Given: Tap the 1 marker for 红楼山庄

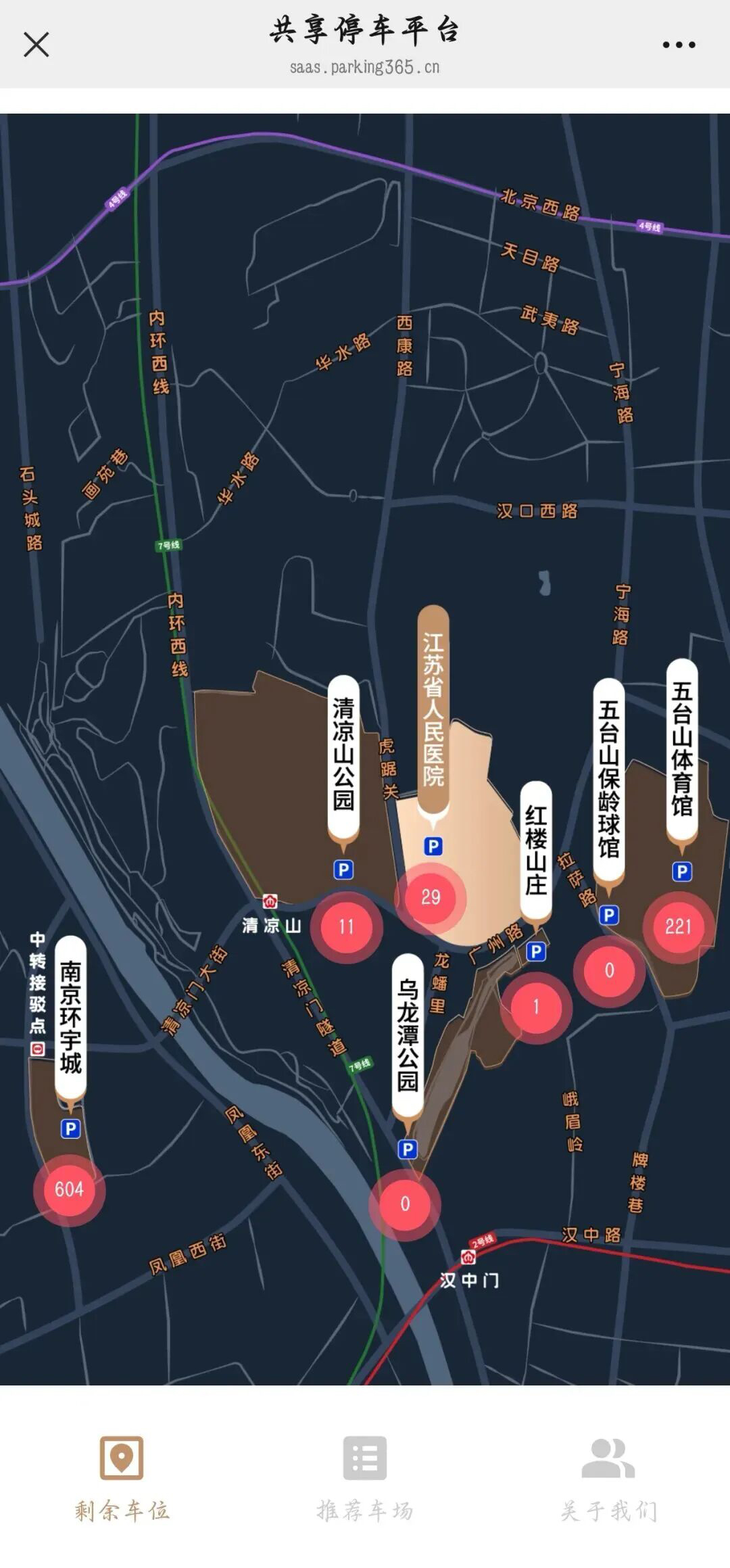Looking at the screenshot, I should 536,1007.
